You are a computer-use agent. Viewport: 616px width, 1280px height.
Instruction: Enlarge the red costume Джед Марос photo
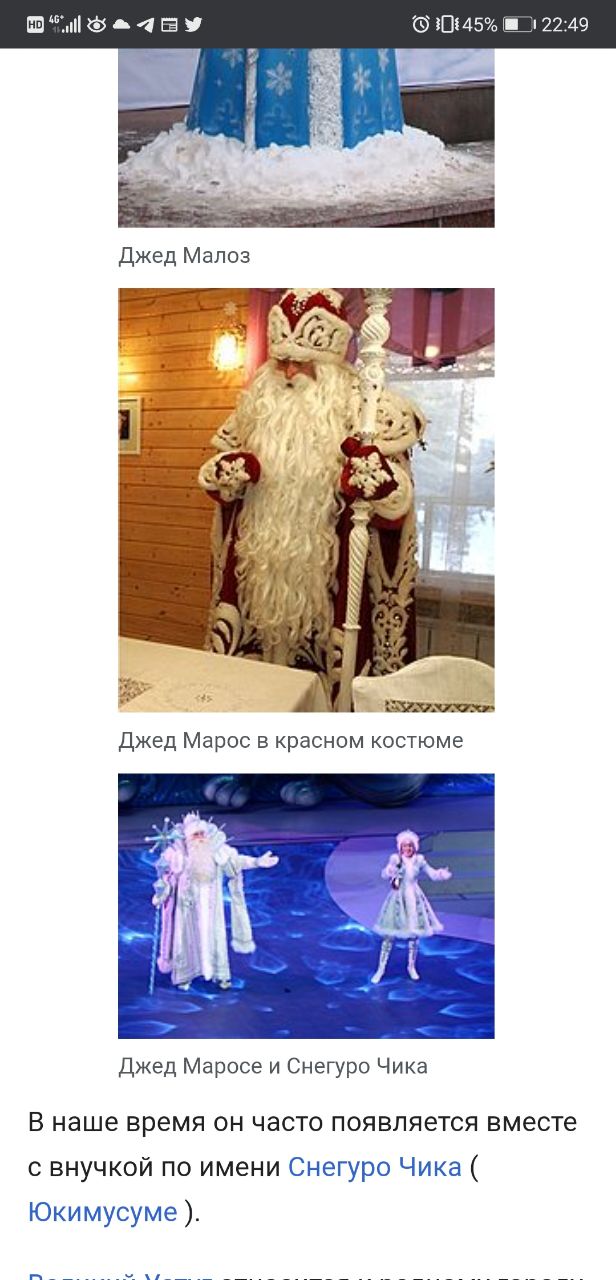pyautogui.click(x=306, y=500)
